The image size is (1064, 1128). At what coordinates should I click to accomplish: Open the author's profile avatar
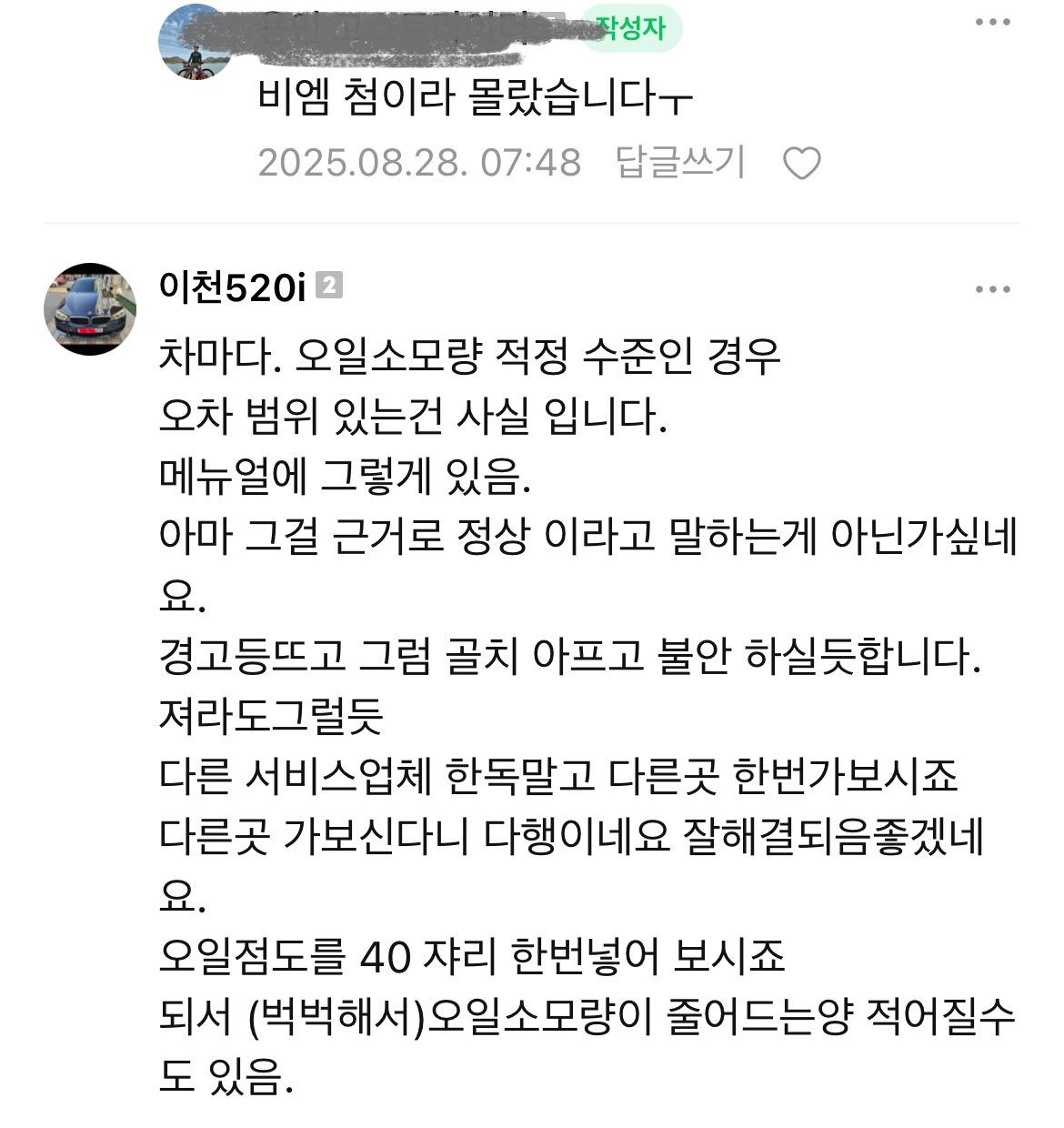pos(194,43)
